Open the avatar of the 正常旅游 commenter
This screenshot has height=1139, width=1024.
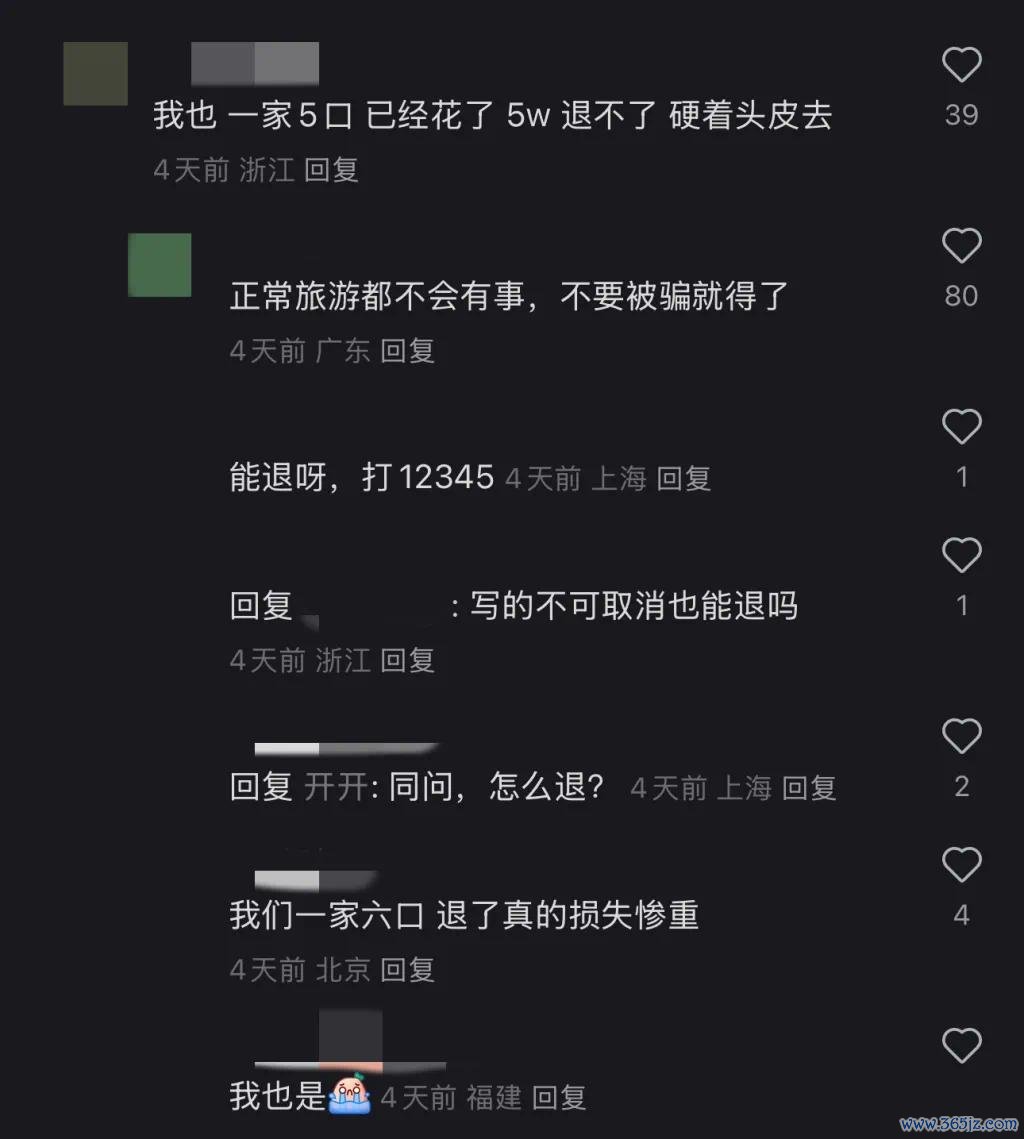pos(159,265)
